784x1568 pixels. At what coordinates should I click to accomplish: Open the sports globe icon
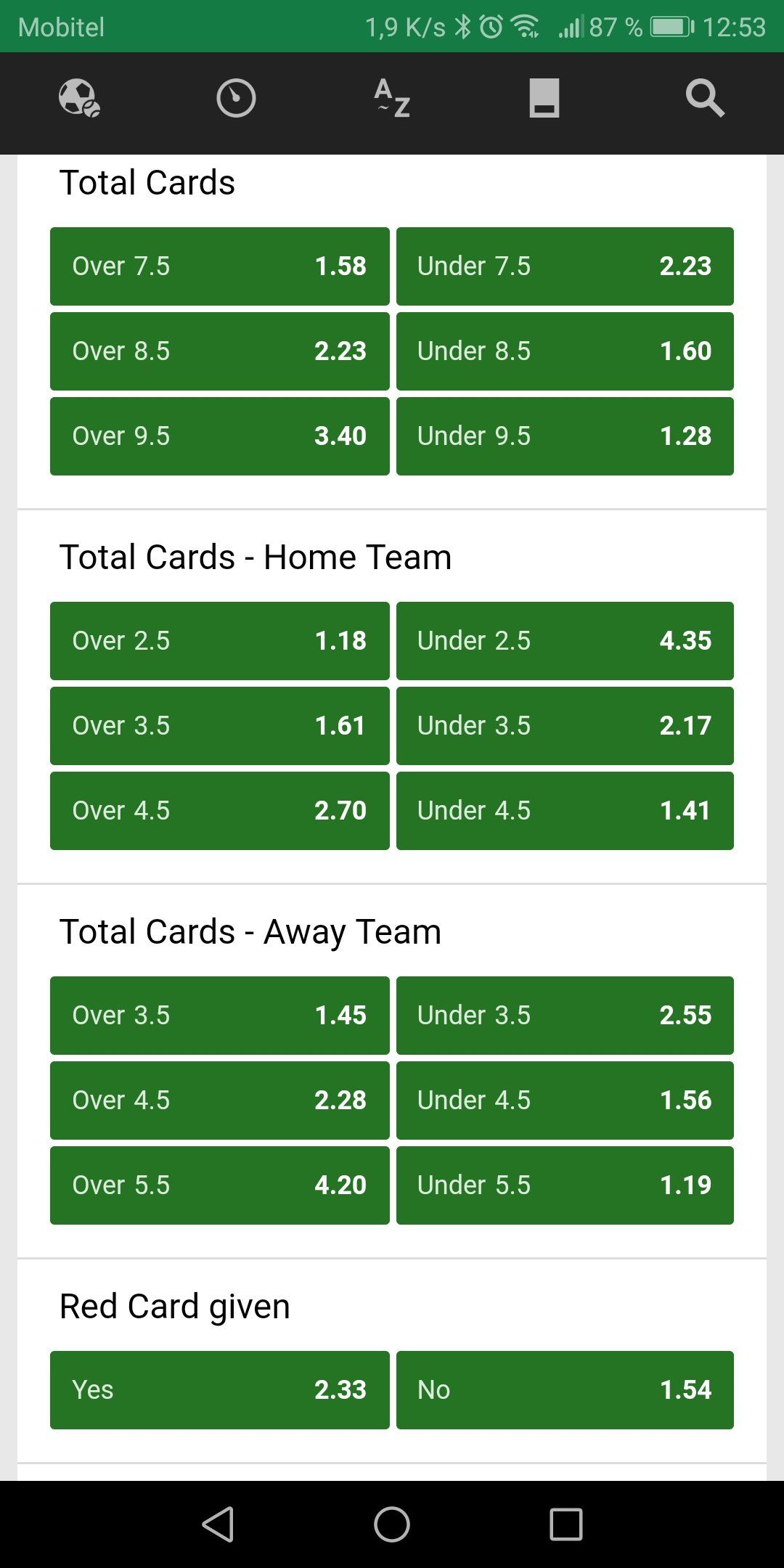point(78,98)
